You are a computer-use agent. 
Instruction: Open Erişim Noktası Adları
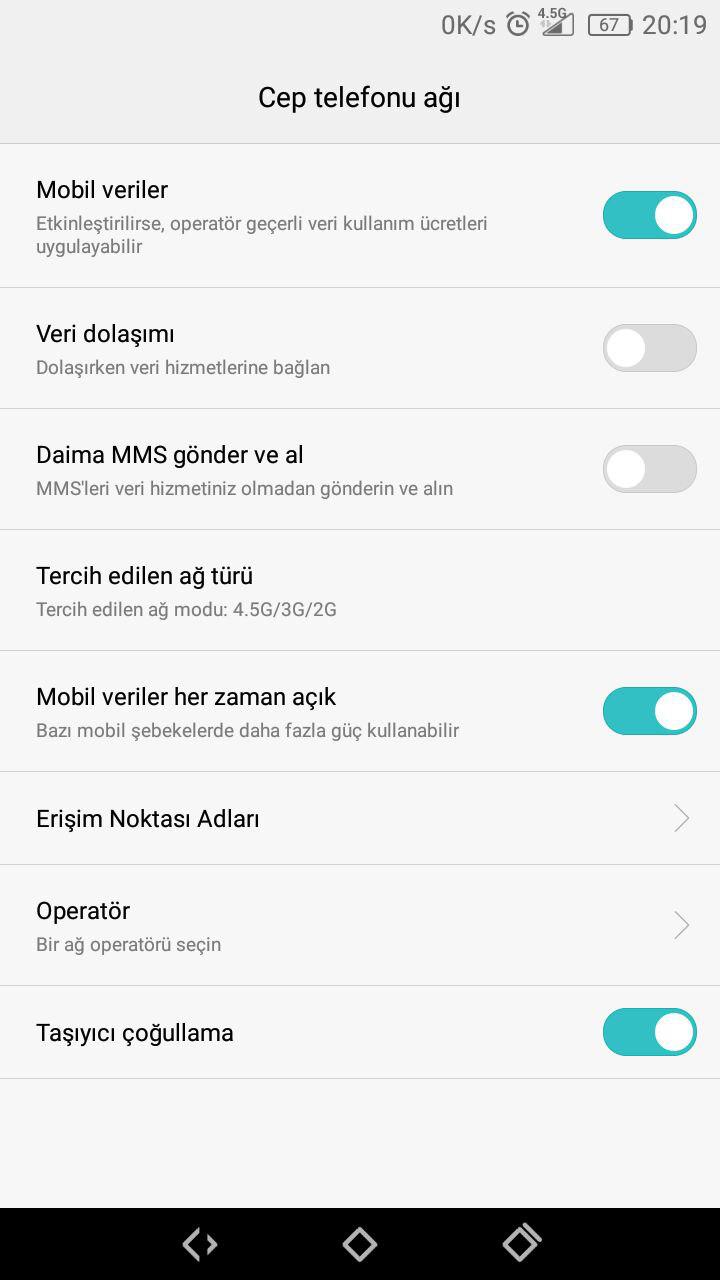[360, 818]
